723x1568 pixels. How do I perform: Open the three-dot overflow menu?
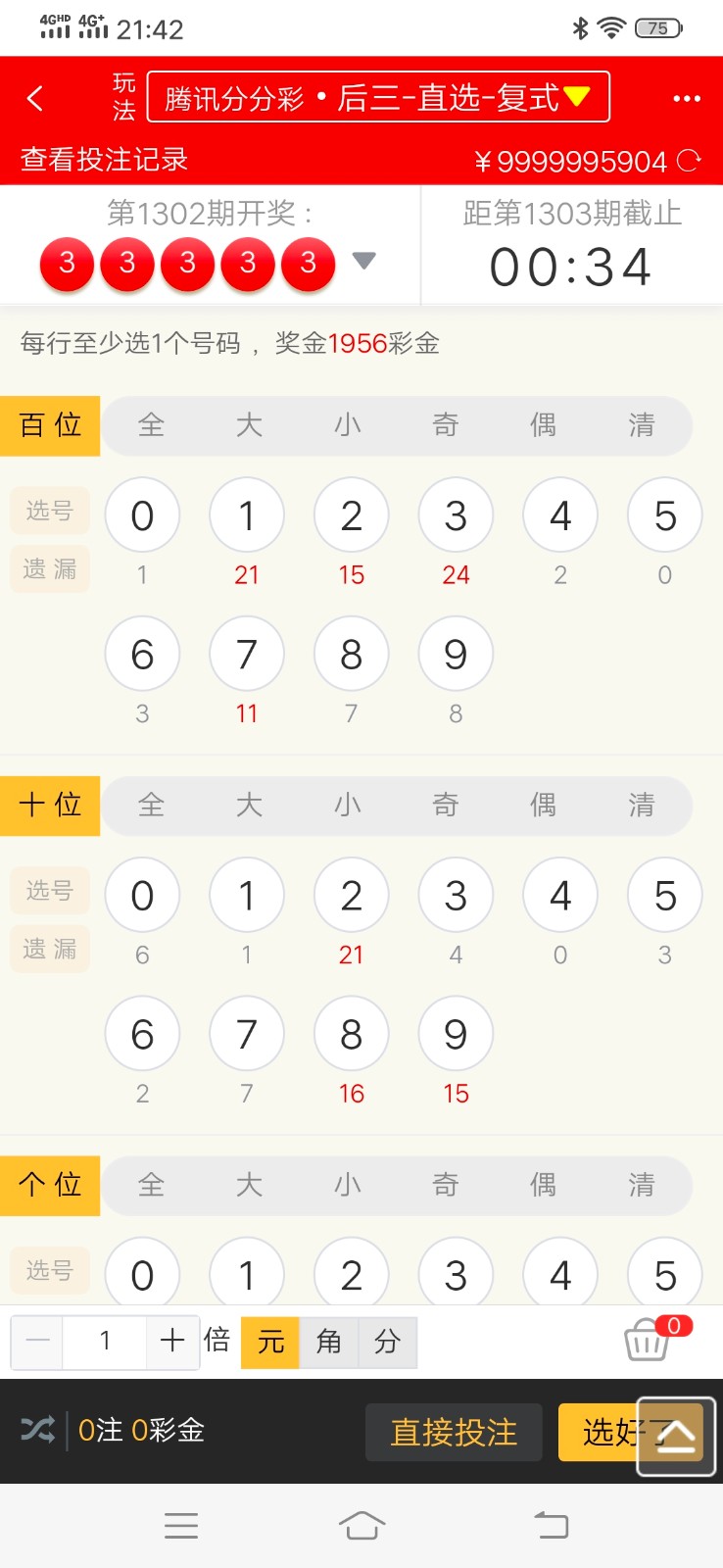(686, 98)
